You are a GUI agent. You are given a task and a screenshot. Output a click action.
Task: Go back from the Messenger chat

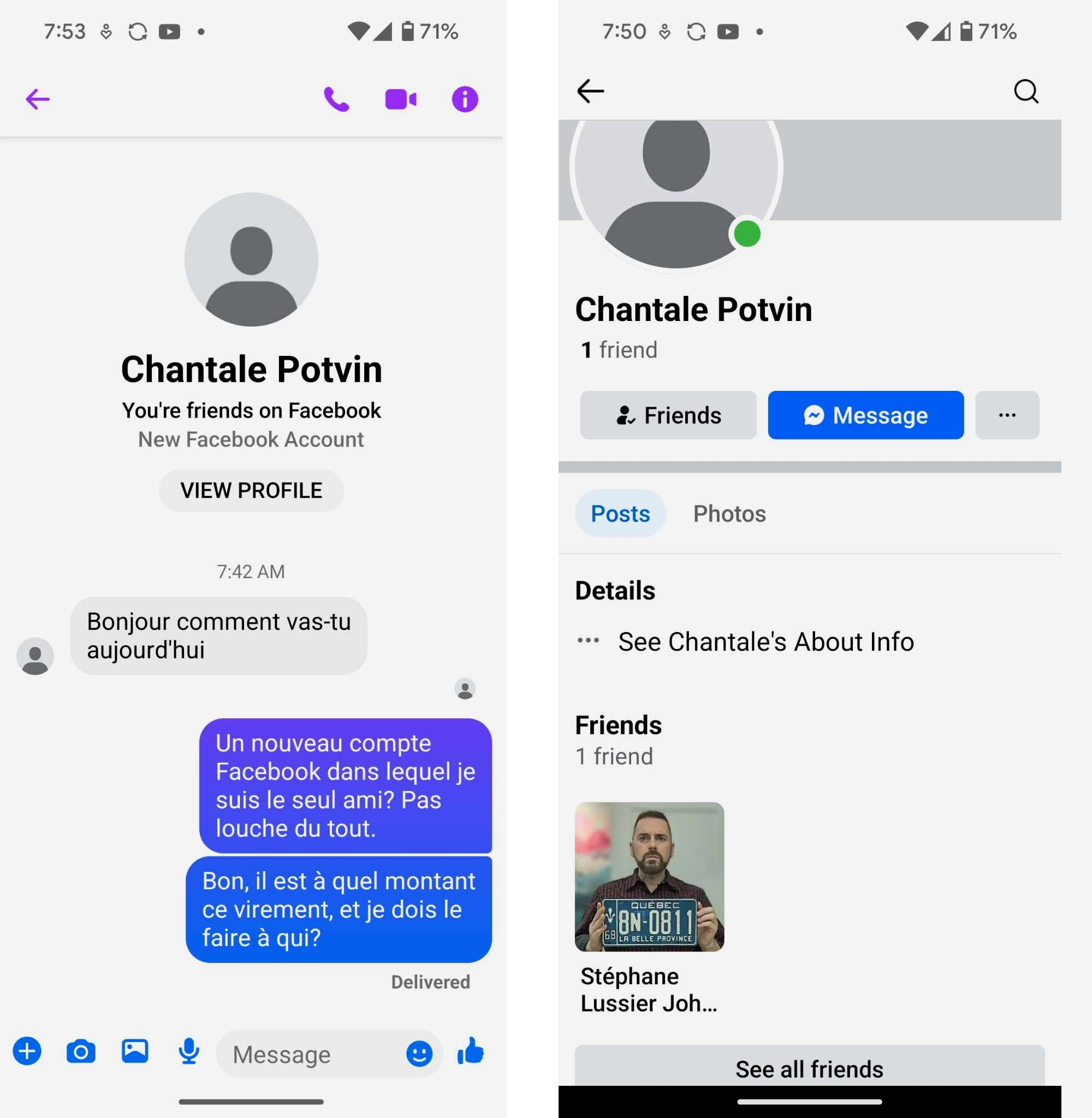click(38, 99)
